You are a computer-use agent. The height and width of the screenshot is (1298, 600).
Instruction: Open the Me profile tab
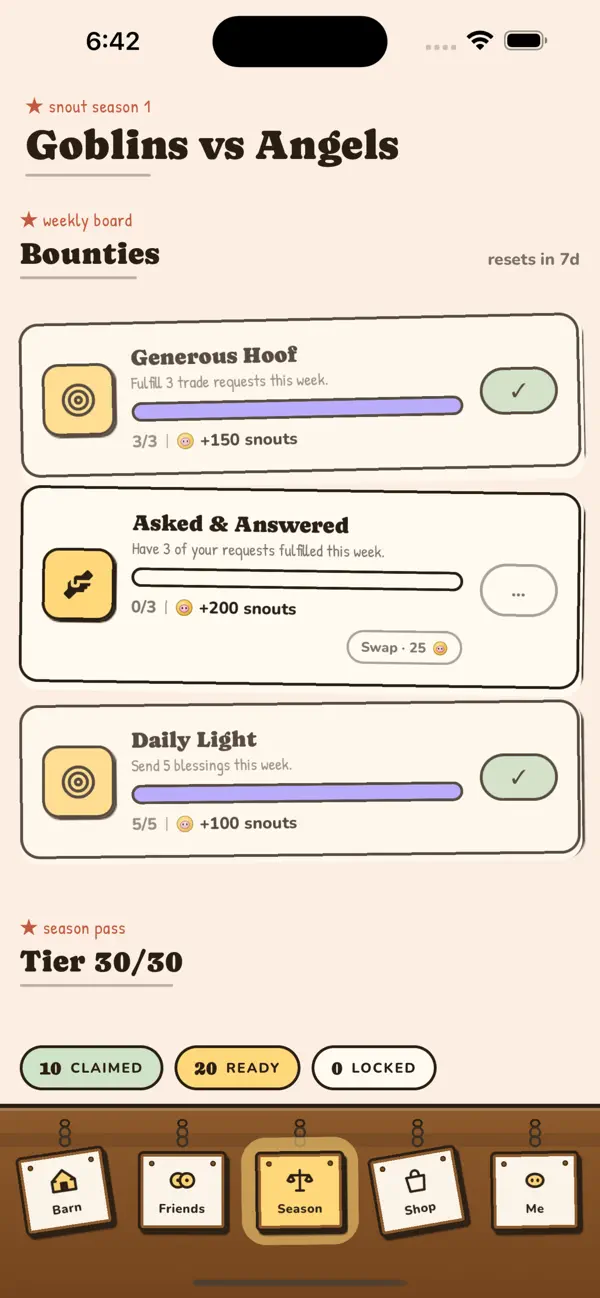coord(535,1190)
